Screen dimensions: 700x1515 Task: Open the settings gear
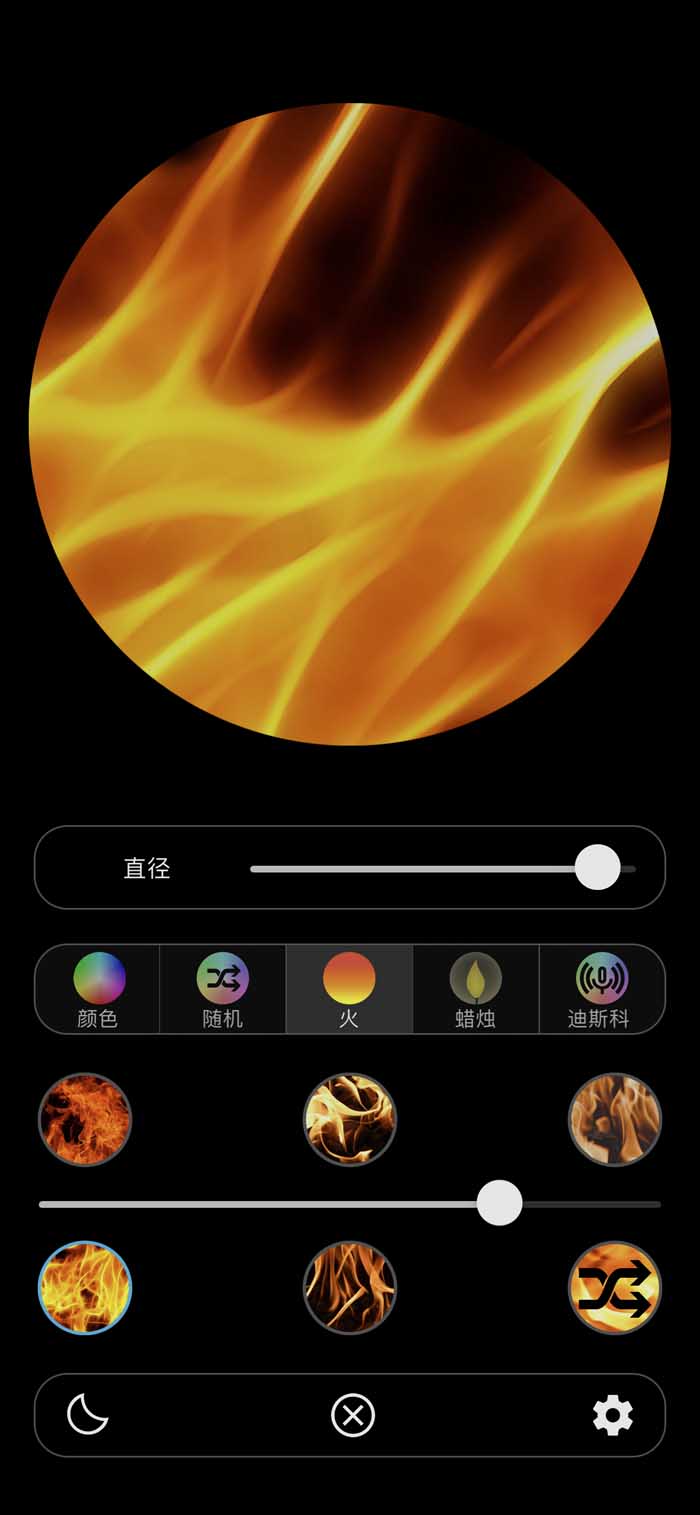coord(613,1415)
